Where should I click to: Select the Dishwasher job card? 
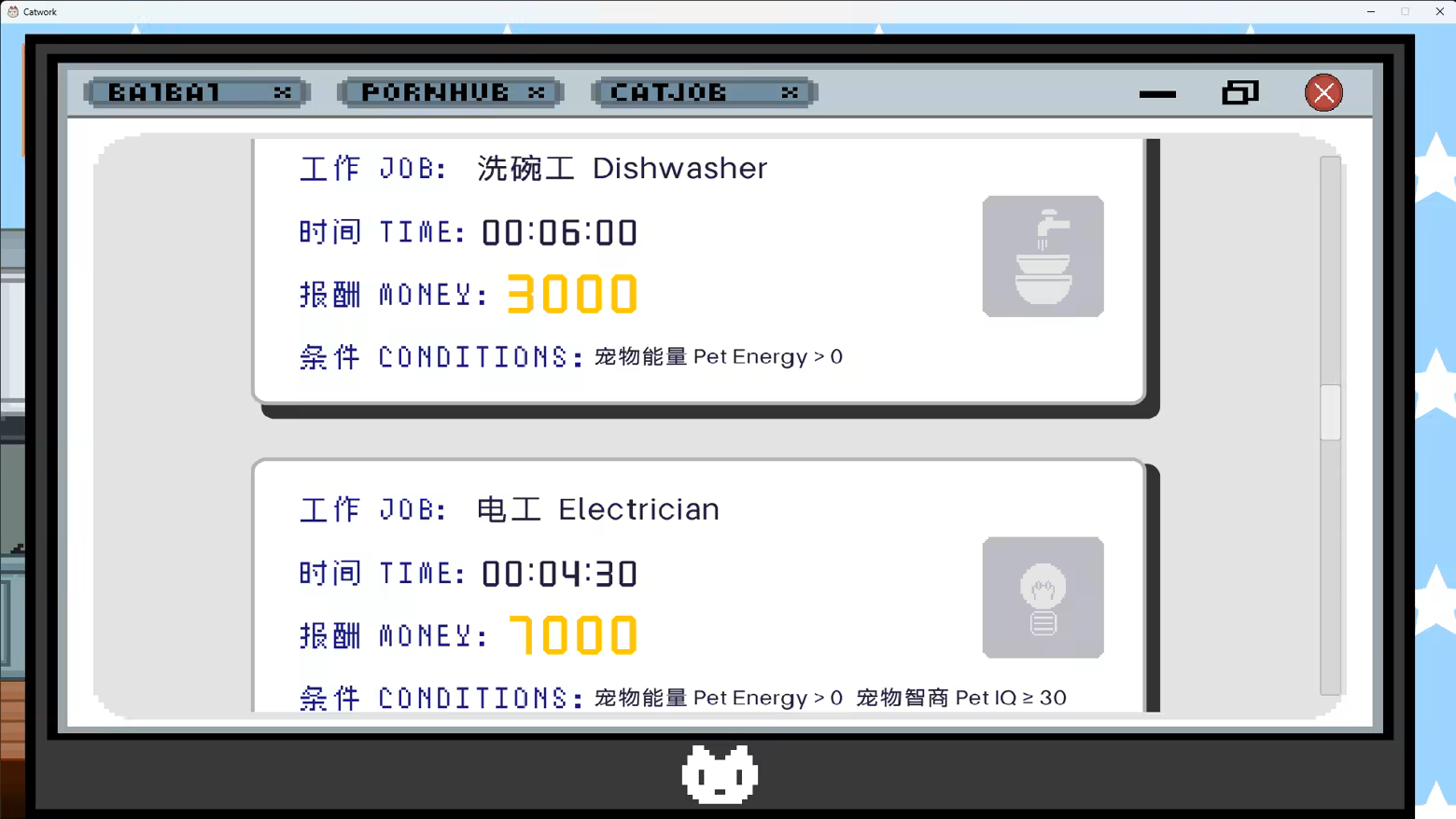point(698,271)
